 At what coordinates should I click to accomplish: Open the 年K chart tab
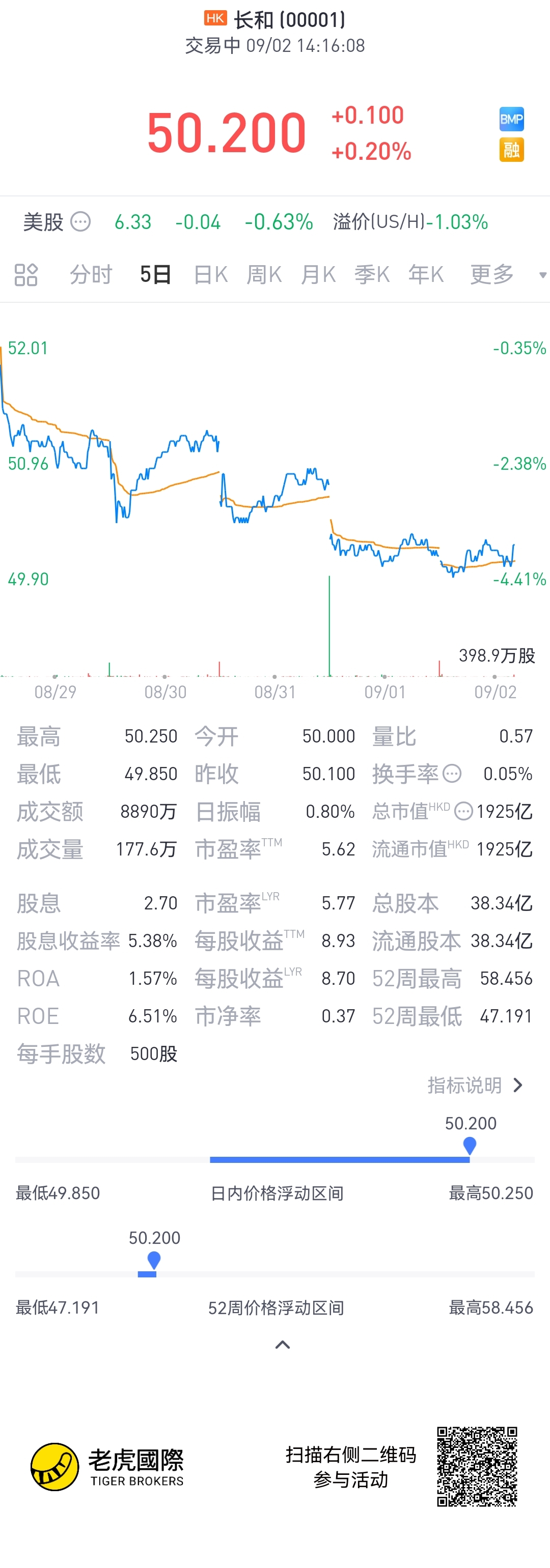(x=426, y=274)
